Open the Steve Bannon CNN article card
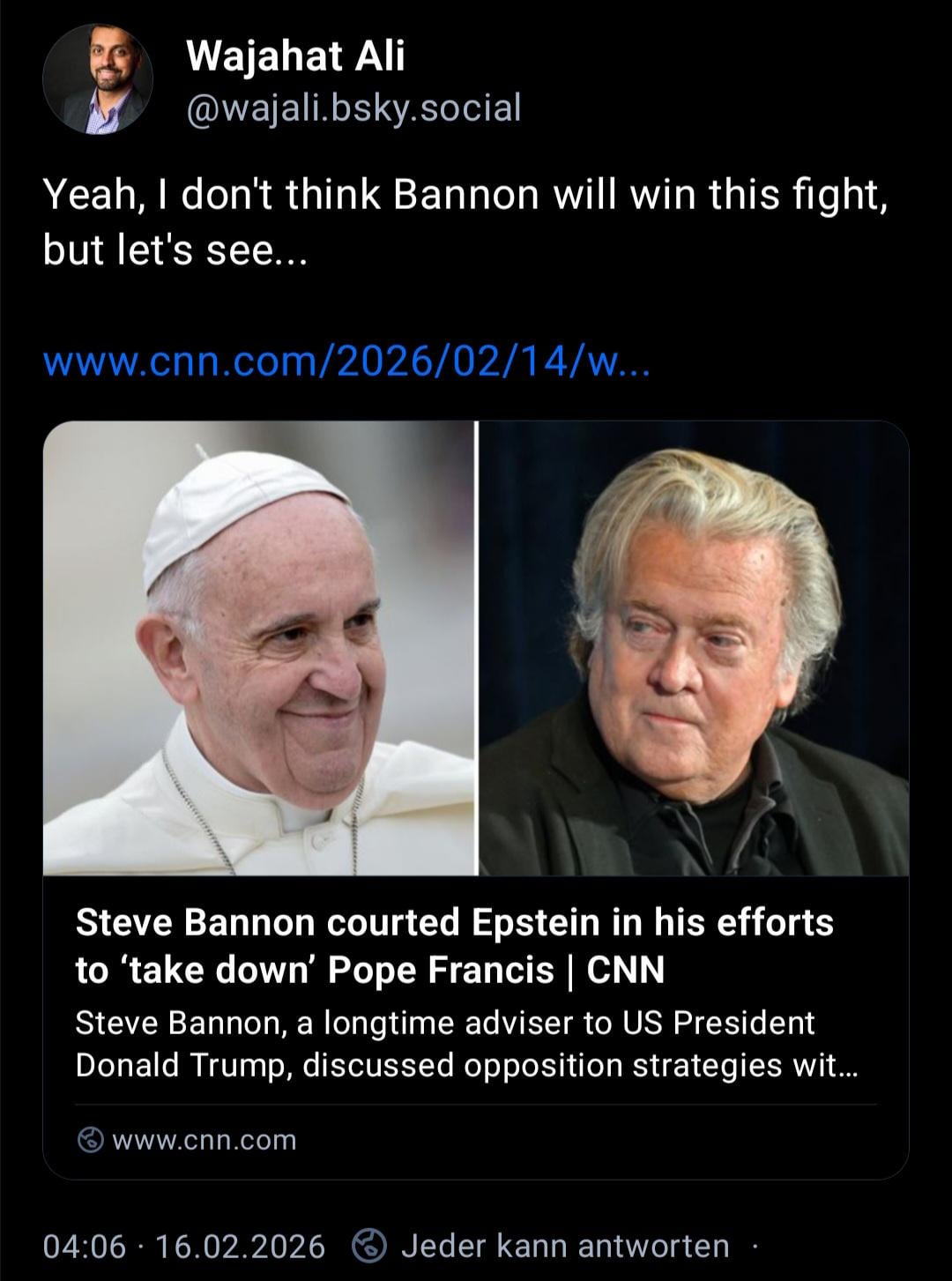This screenshot has height=1281, width=952. coord(475,970)
